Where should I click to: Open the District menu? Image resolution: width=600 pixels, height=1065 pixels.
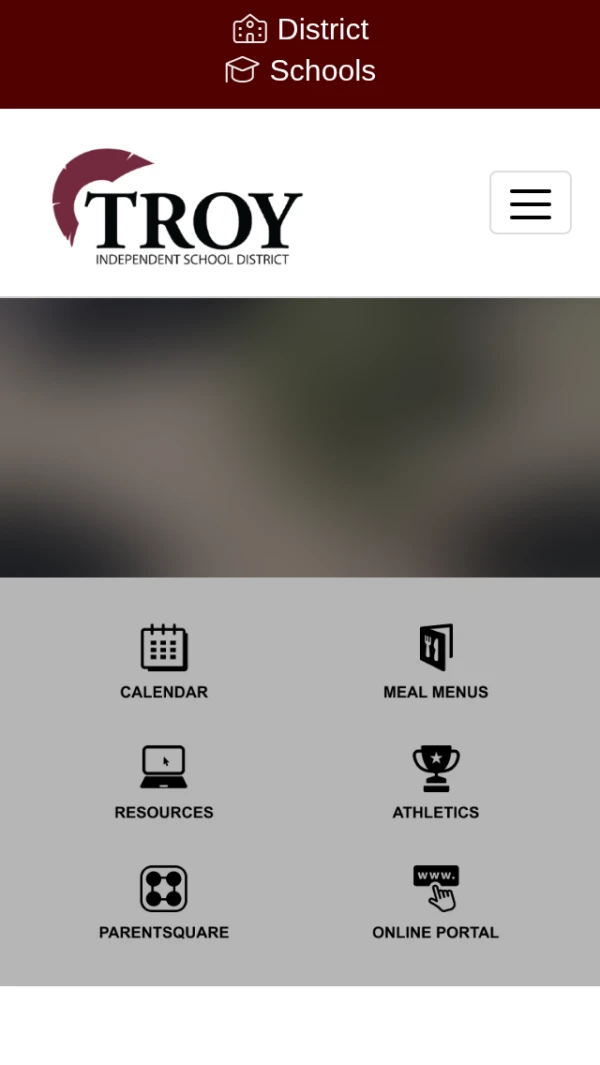[x=301, y=30]
